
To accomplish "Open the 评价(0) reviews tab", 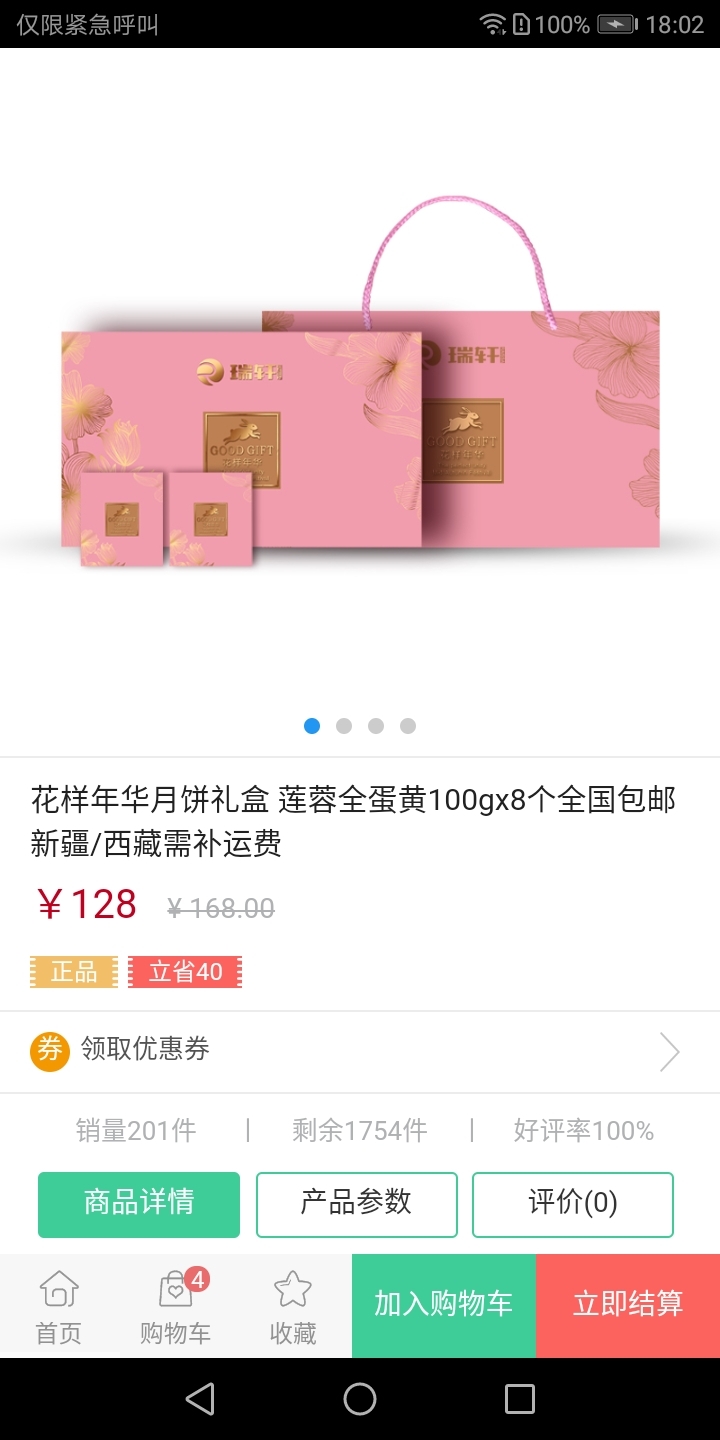I will tap(572, 1204).
